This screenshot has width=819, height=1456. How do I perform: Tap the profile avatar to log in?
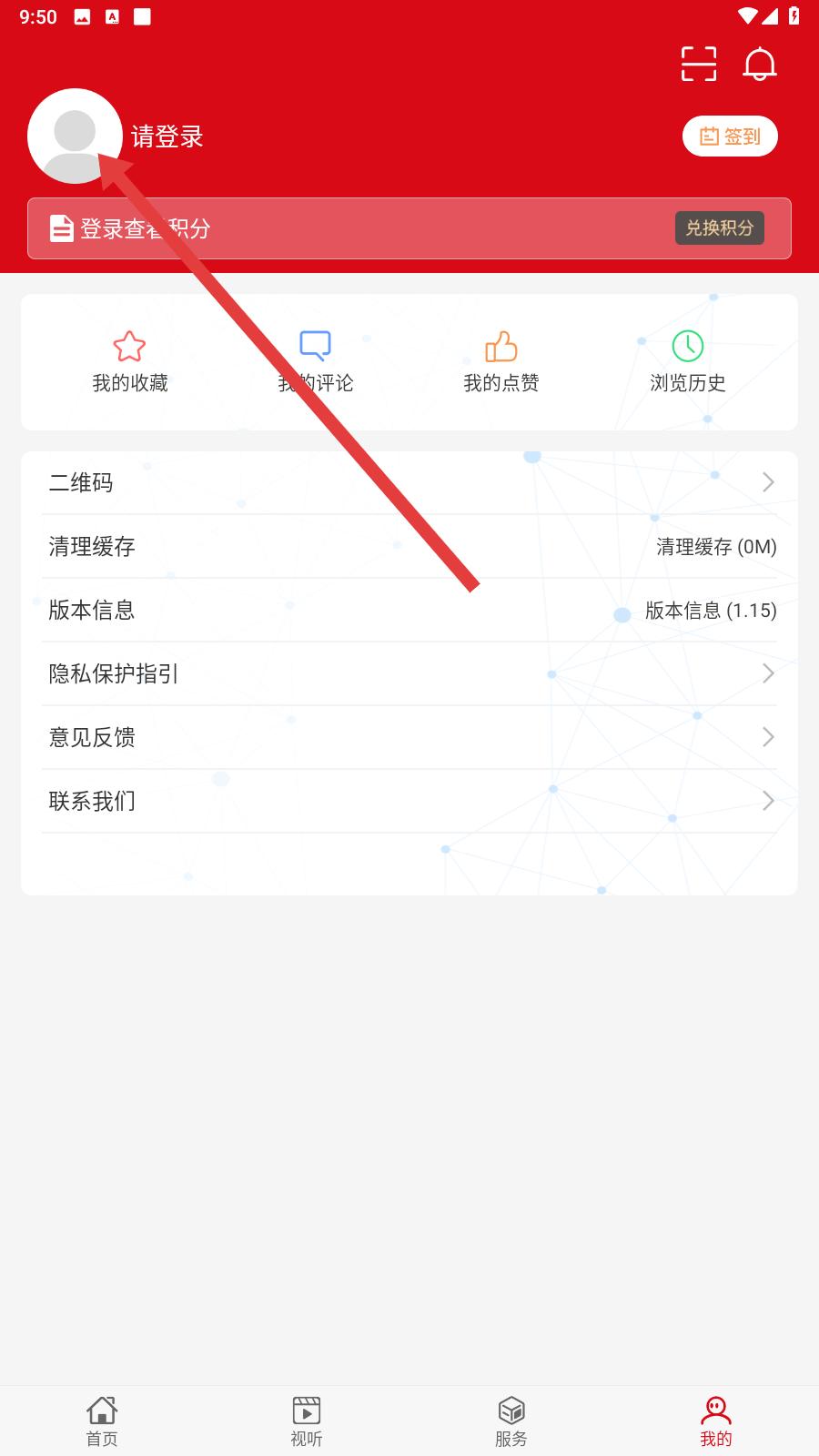coord(75,136)
